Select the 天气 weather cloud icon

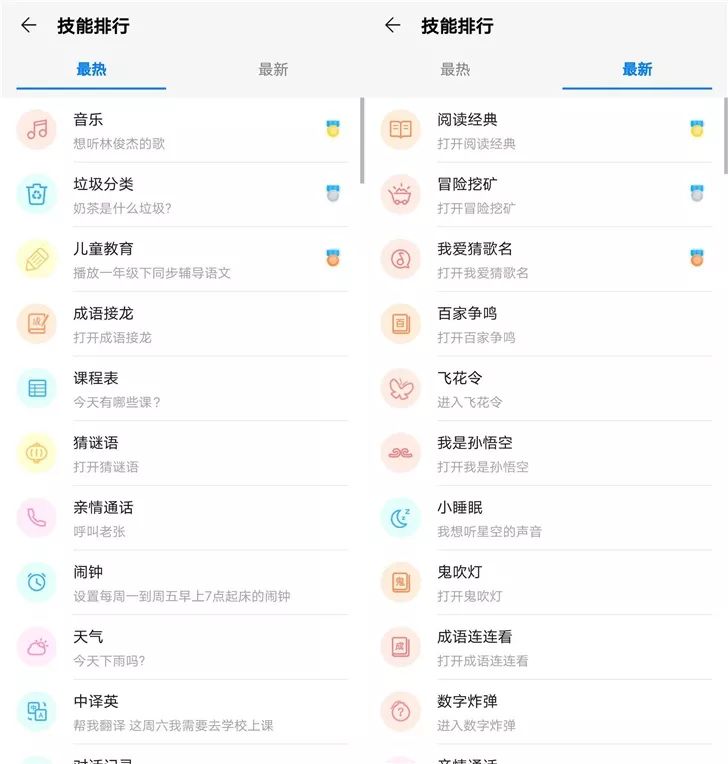coord(37,647)
